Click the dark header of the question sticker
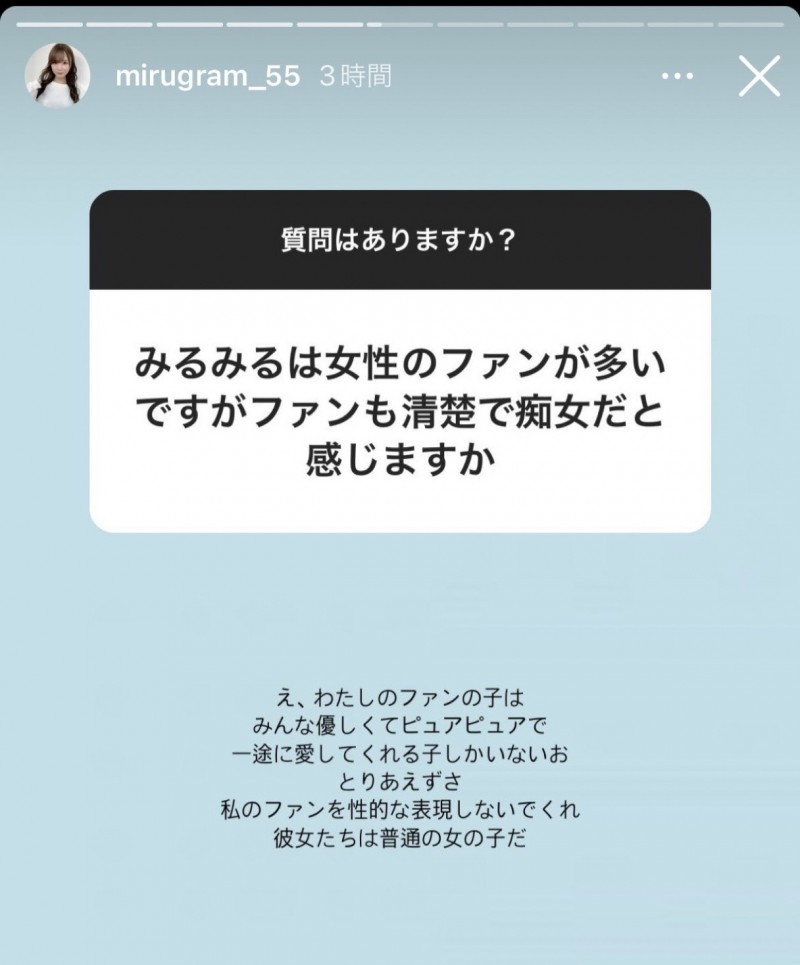Image resolution: width=800 pixels, height=965 pixels. click(x=397, y=237)
